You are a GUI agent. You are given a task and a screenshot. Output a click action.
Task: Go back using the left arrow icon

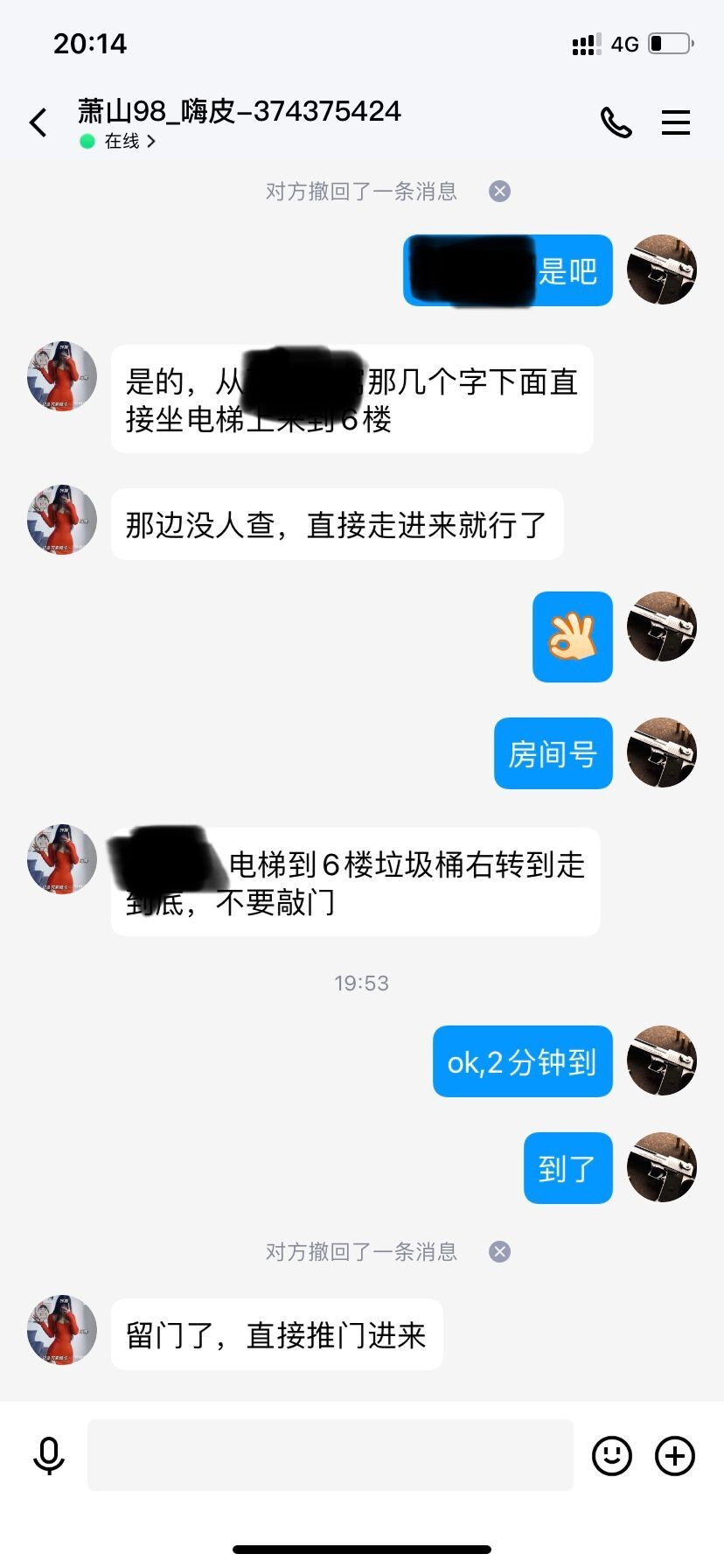pos(38,122)
